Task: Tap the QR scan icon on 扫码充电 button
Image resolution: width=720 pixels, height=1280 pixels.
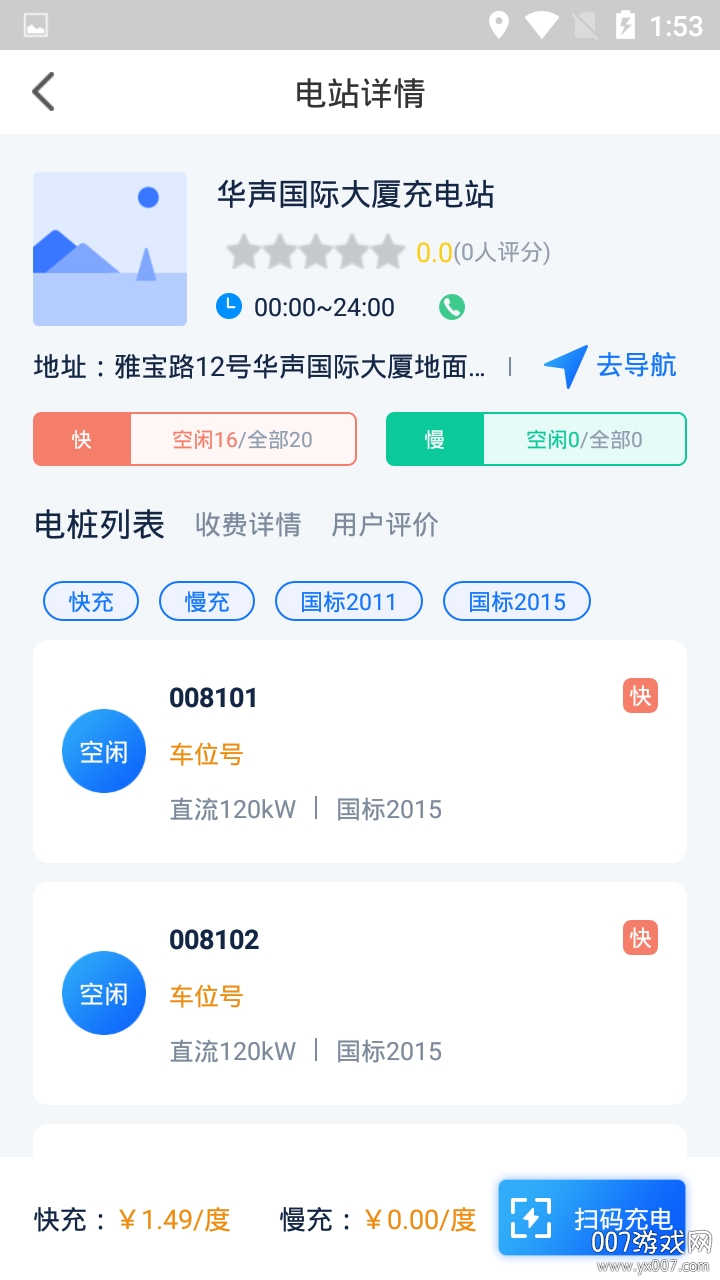Action: 532,1217
